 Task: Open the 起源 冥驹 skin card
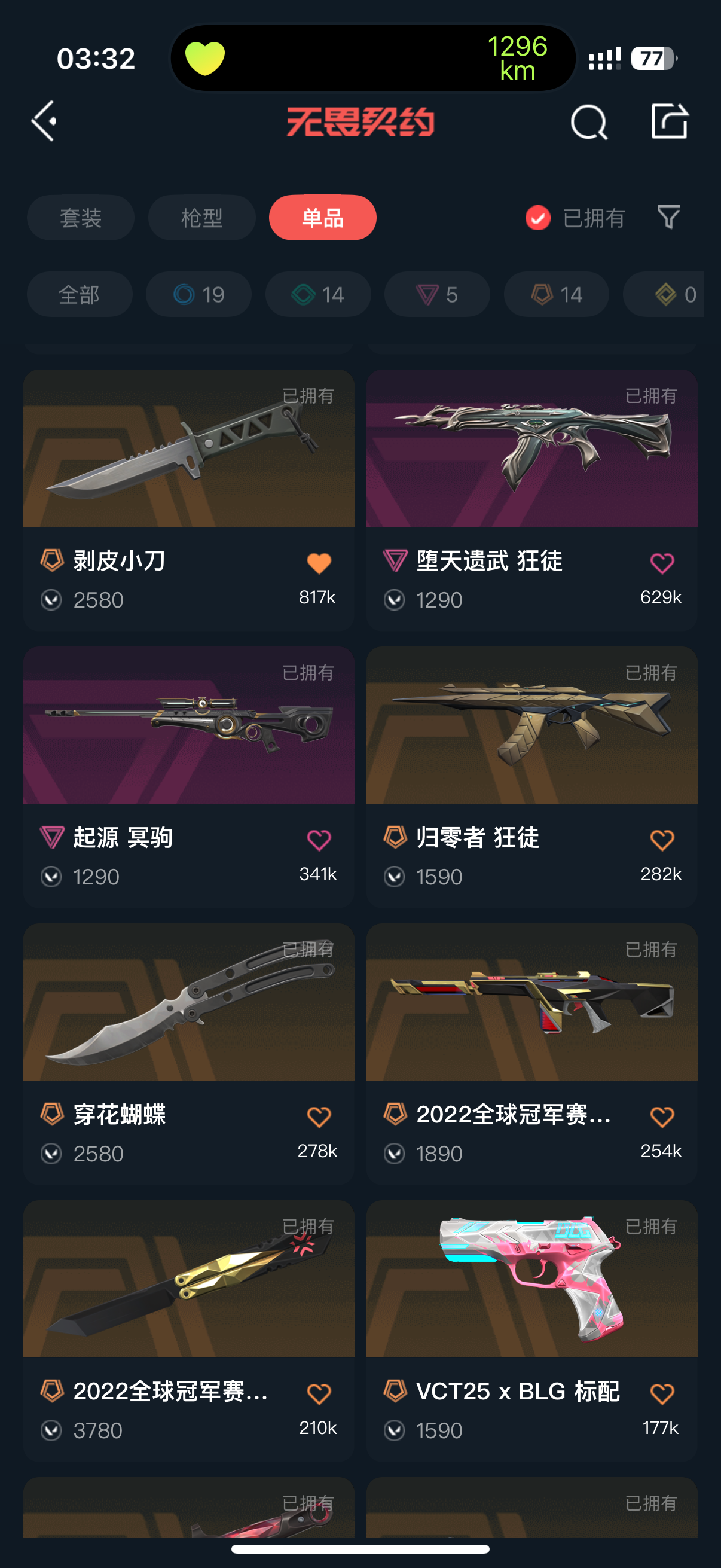(x=188, y=777)
